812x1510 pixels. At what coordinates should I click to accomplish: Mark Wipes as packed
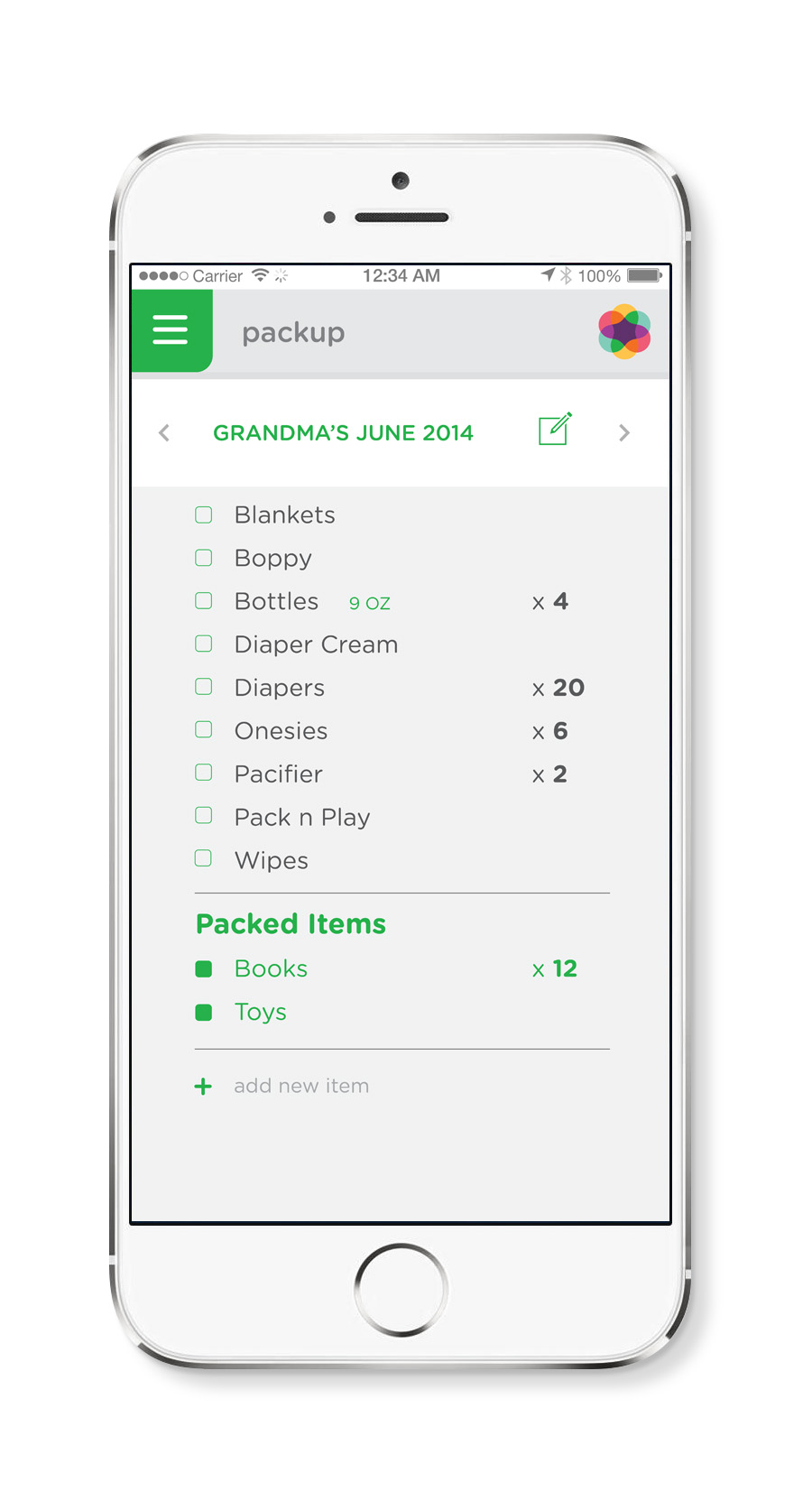pos(204,858)
